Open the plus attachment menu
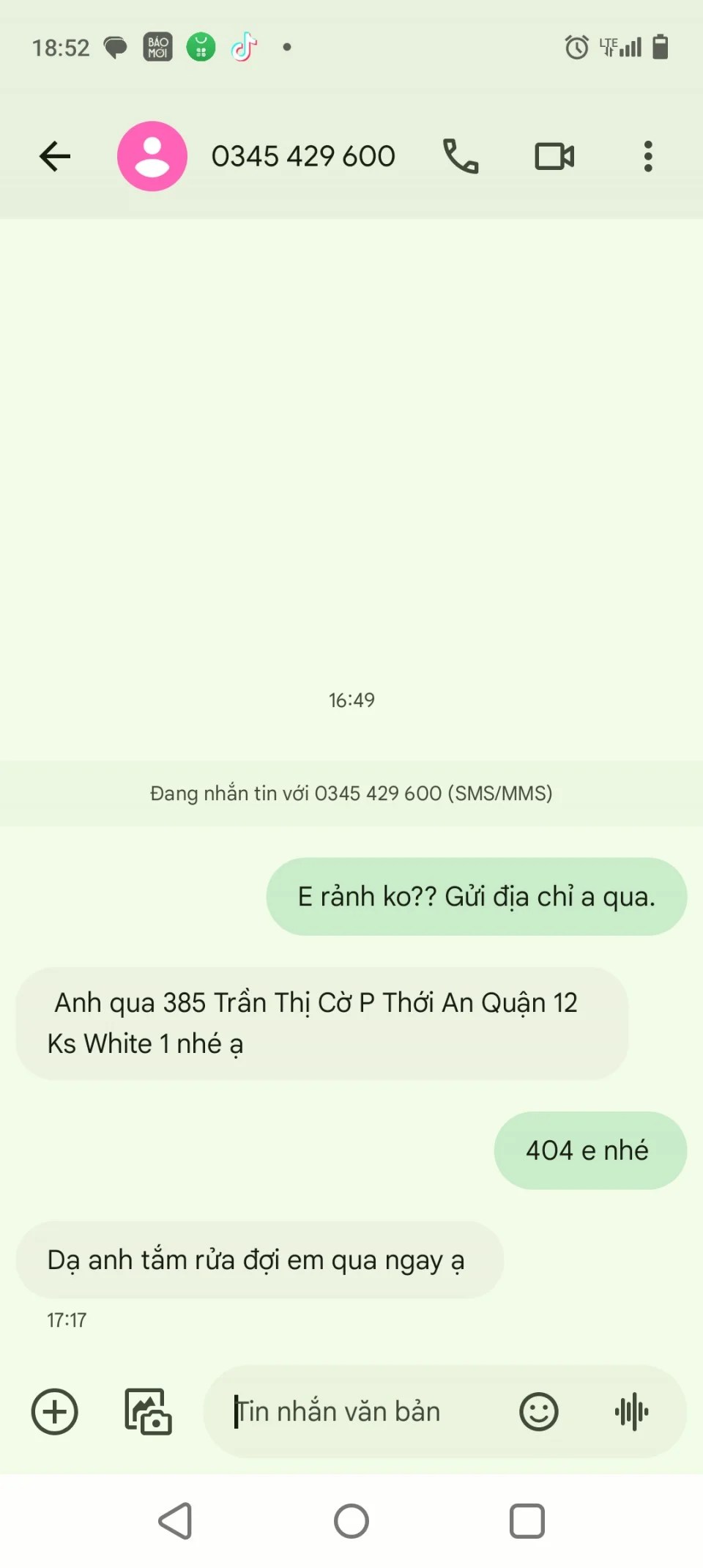 55,1411
